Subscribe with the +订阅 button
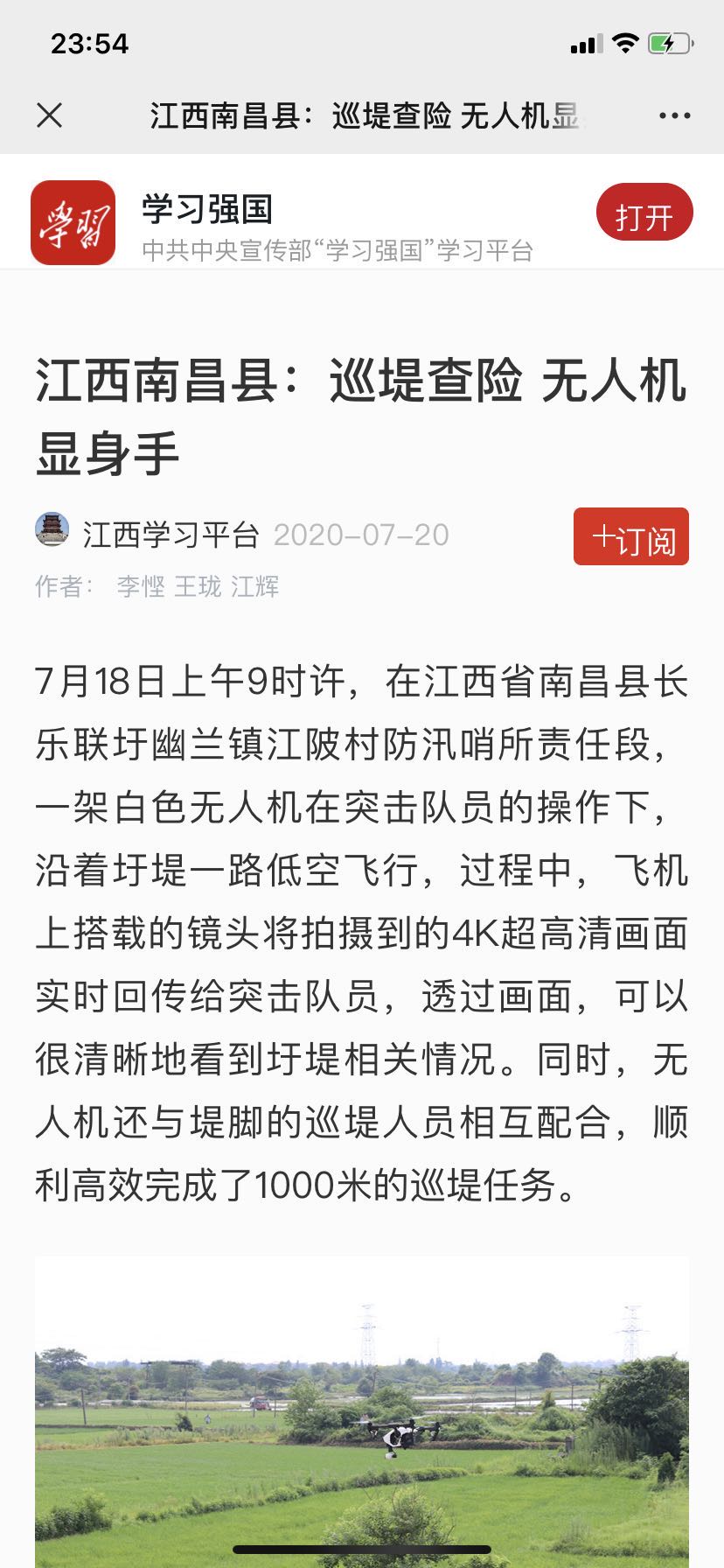 coord(631,537)
